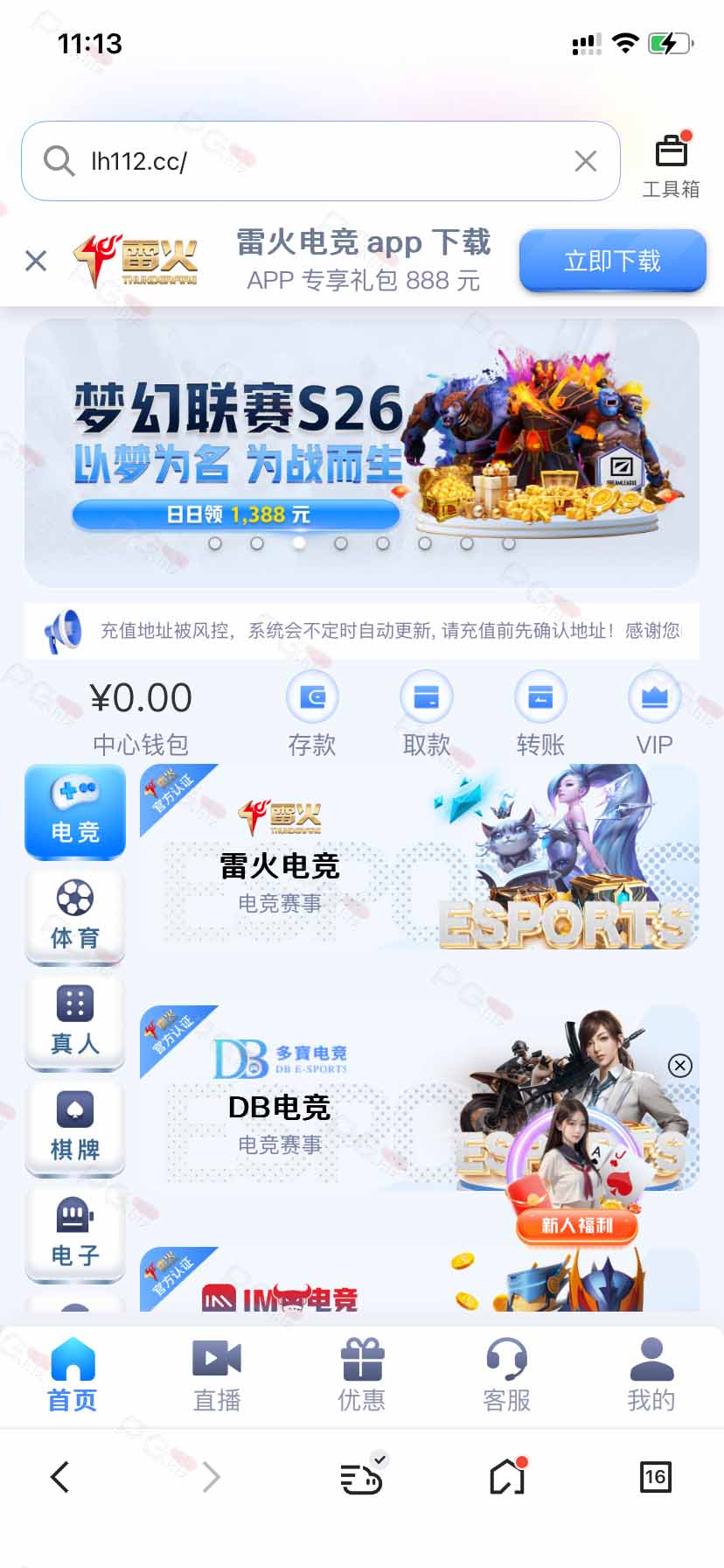Tap the 立即下载 download button
Image resolution: width=724 pixels, height=1568 pixels.
pos(613,261)
